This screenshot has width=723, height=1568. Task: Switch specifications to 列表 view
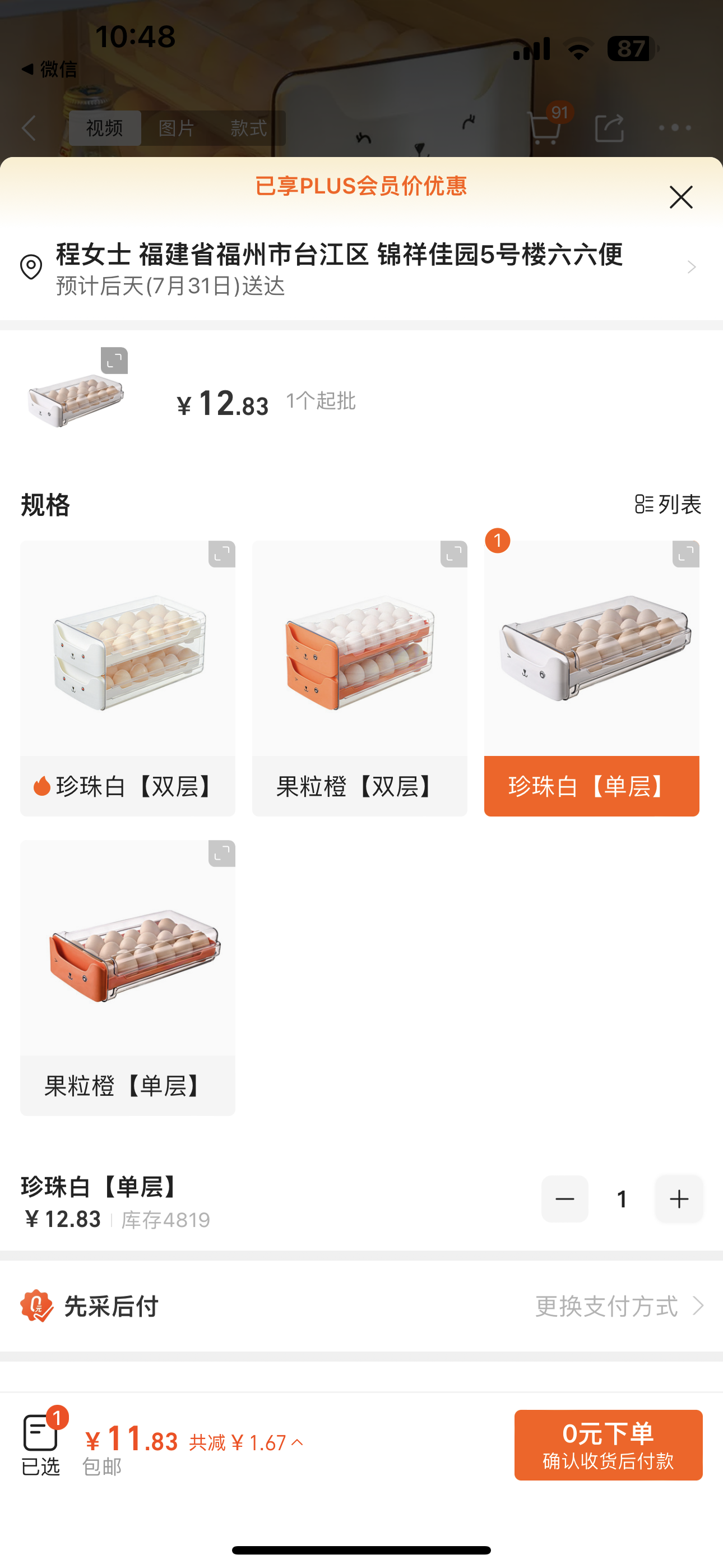668,504
